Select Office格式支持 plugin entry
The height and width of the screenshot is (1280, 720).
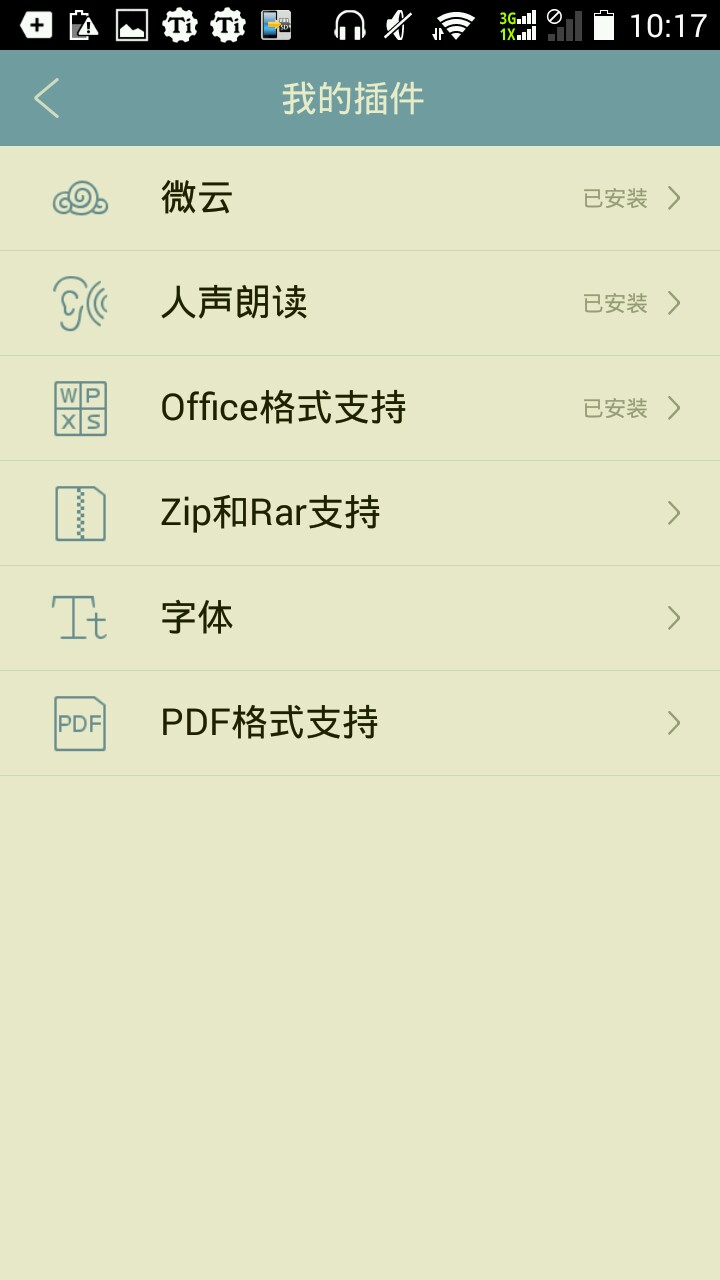360,408
